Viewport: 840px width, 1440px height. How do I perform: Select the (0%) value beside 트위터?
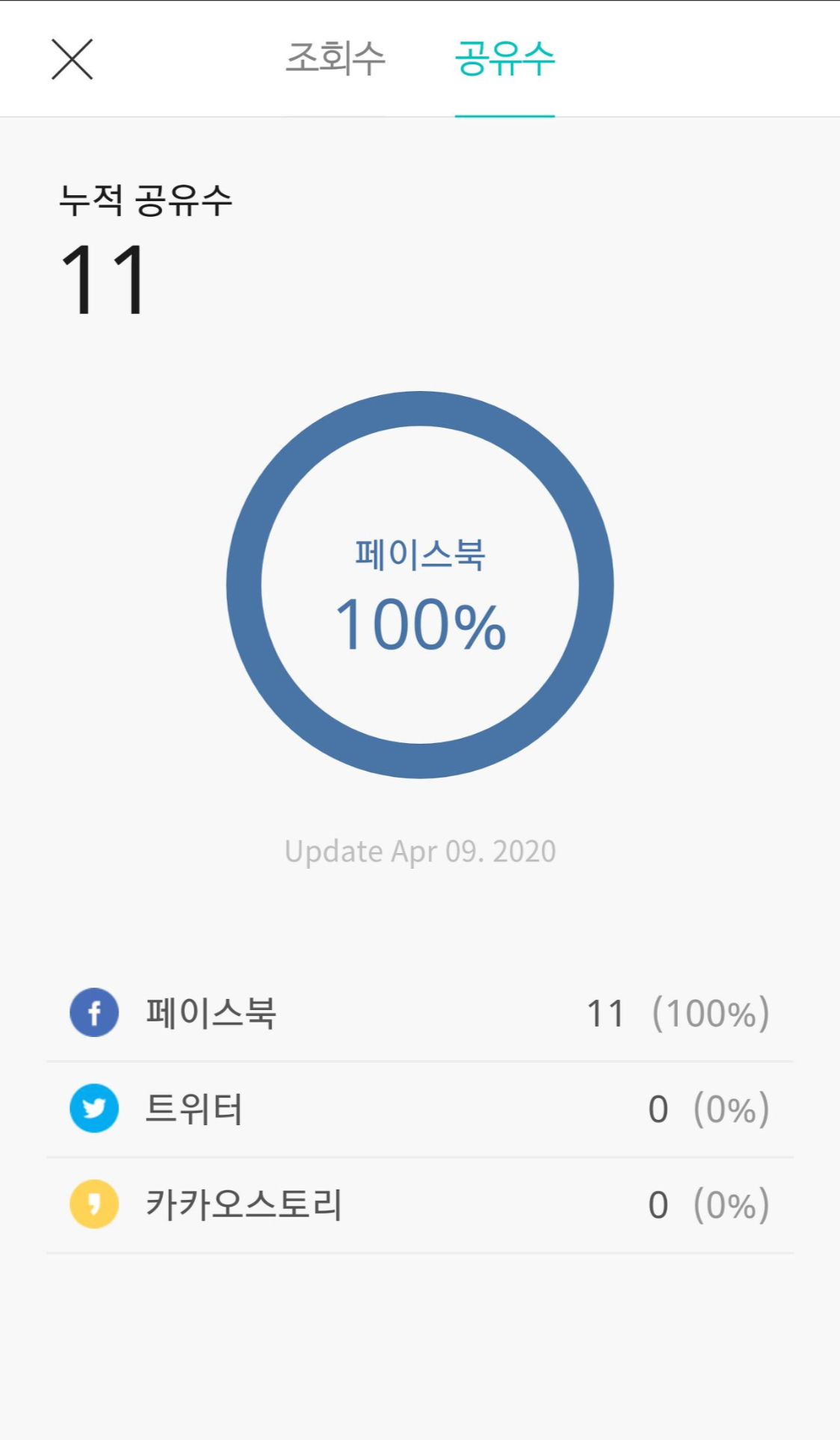pos(731,1109)
